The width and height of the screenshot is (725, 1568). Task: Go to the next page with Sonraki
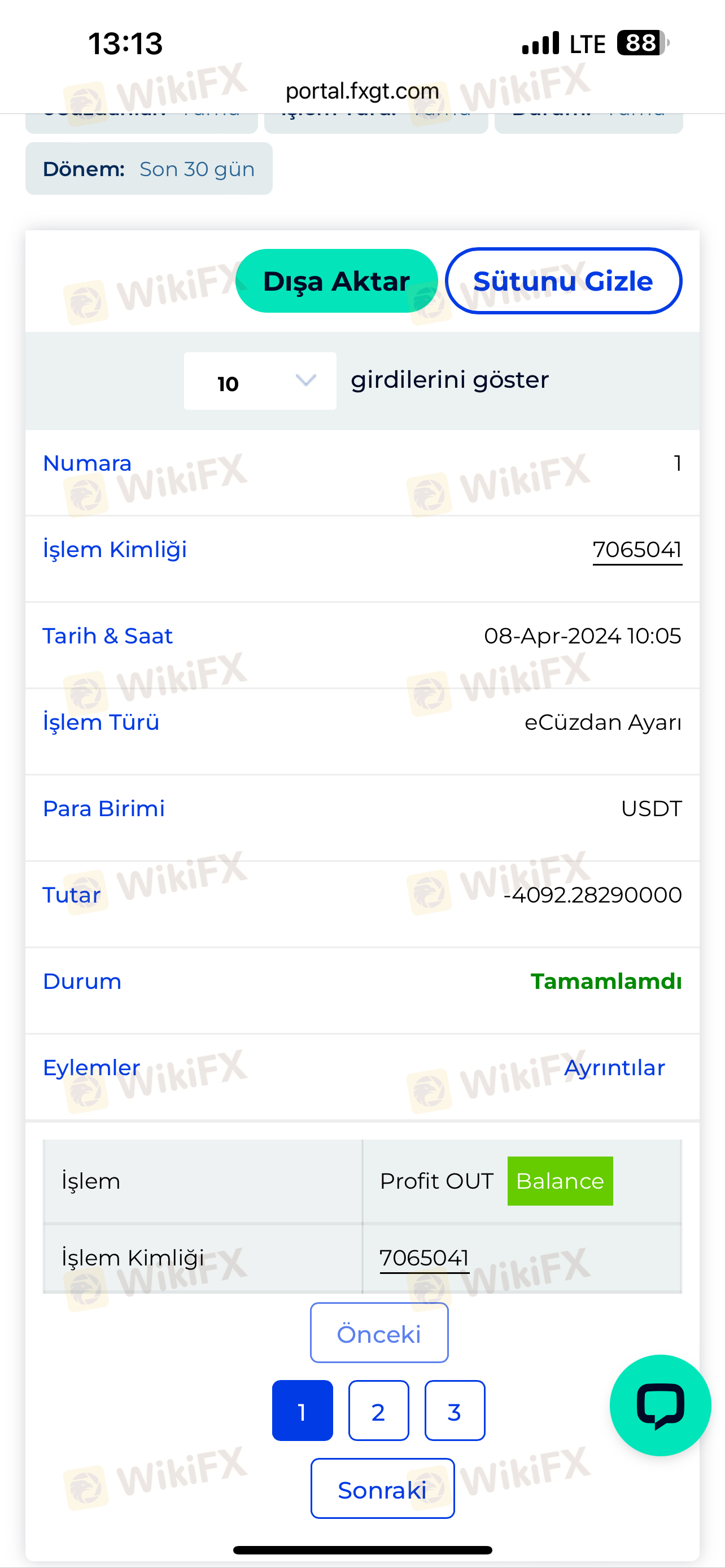coord(382,1488)
